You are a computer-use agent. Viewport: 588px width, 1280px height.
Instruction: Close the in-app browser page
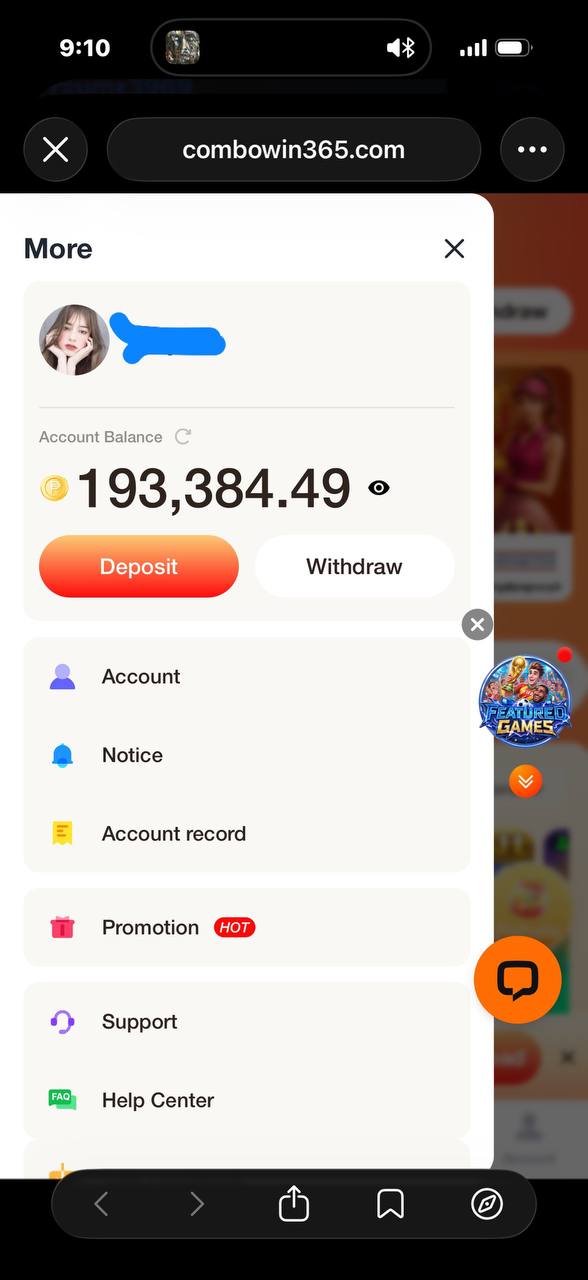[55, 150]
